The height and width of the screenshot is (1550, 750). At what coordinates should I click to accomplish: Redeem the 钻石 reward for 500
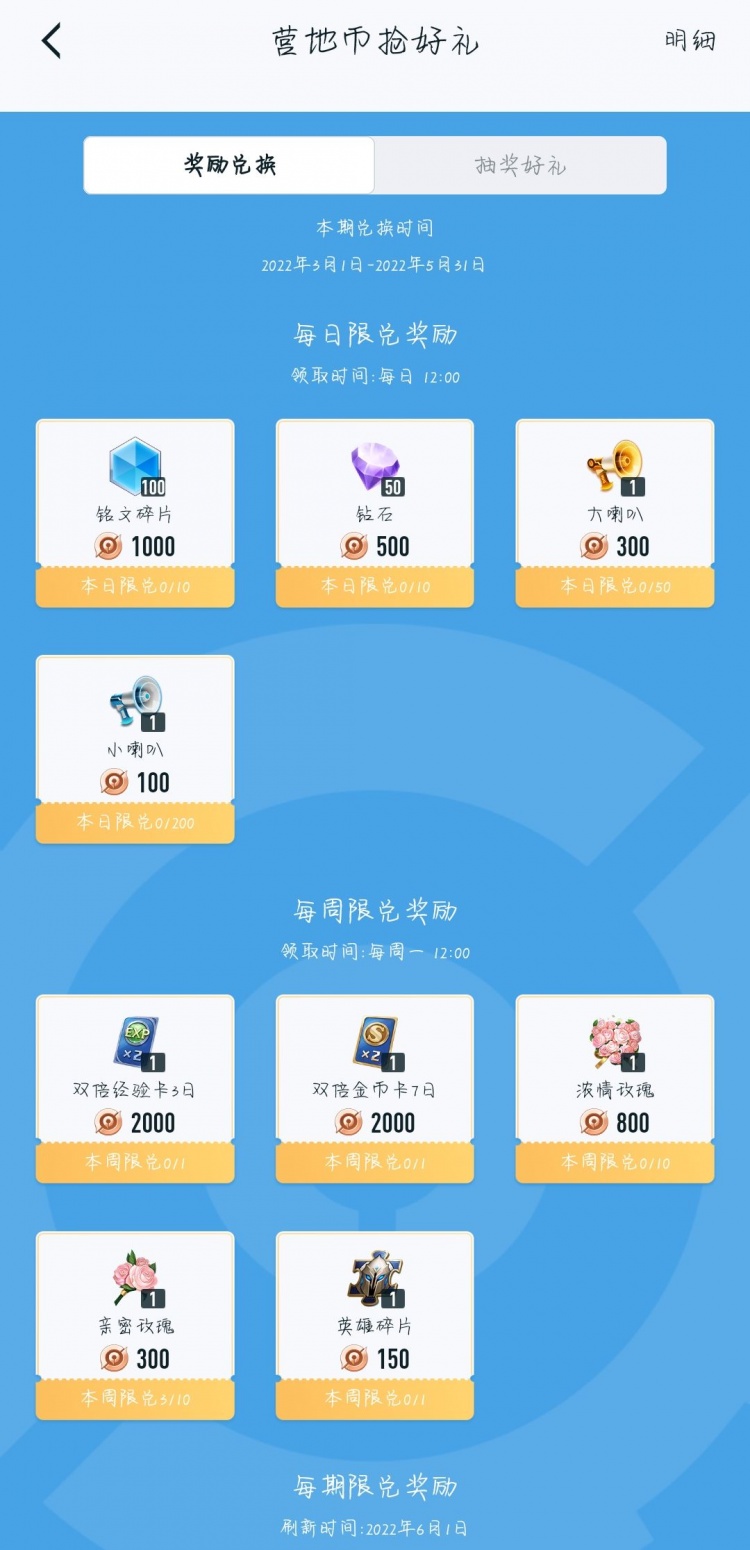tap(375, 512)
